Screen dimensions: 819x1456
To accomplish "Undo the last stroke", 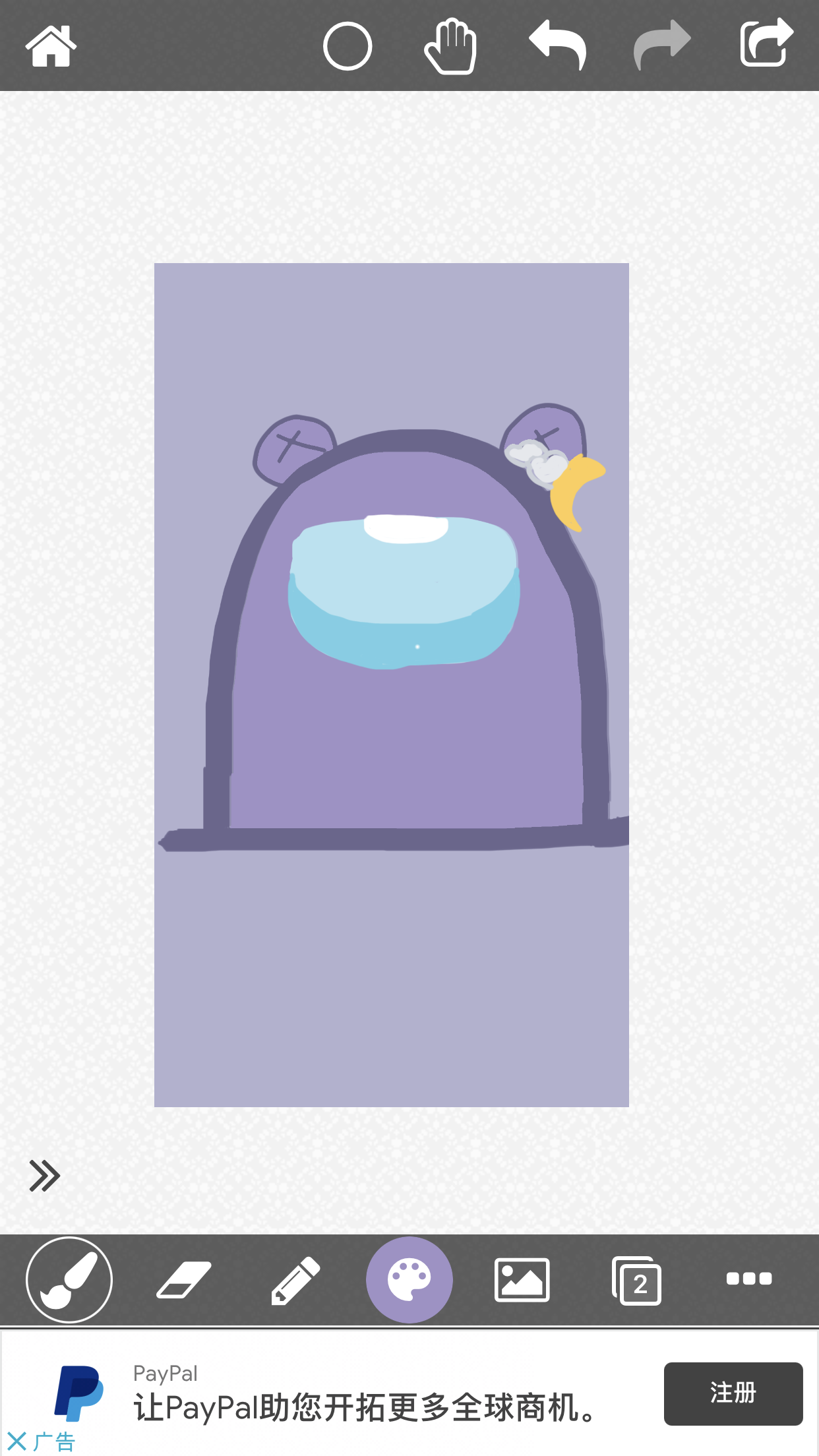I will [x=558, y=45].
